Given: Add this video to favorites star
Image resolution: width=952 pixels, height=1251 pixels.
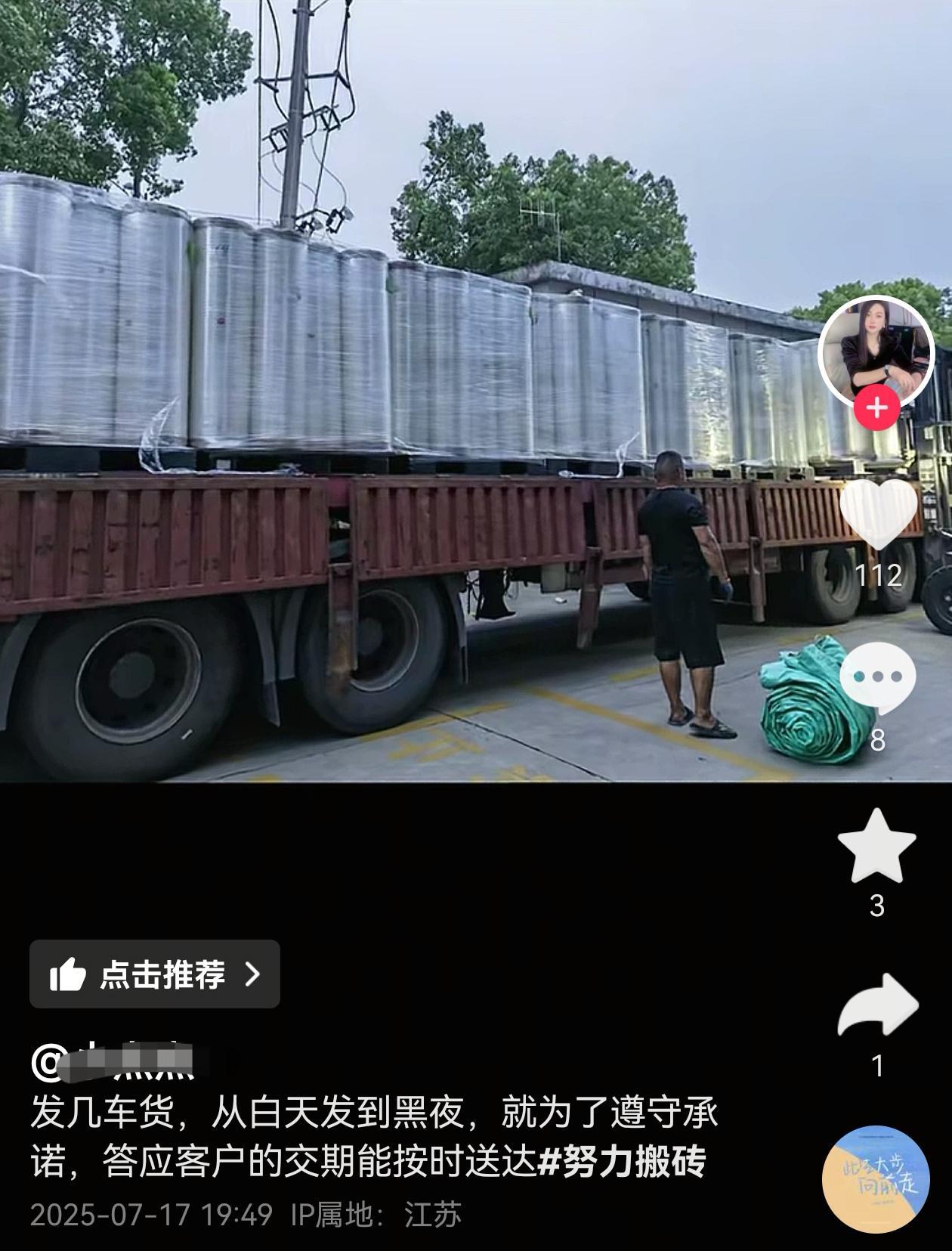Looking at the screenshot, I should pos(877,846).
